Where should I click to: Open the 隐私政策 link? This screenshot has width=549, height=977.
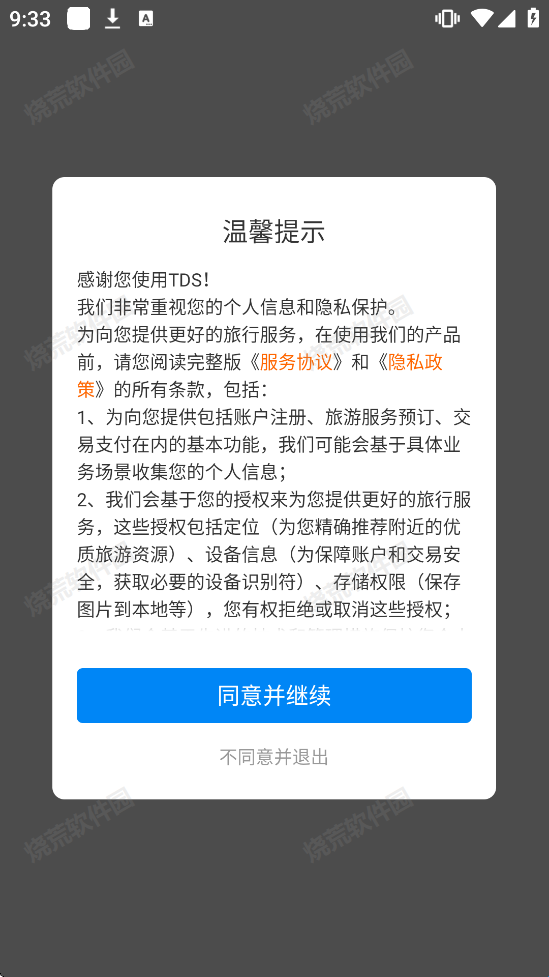pos(416,362)
